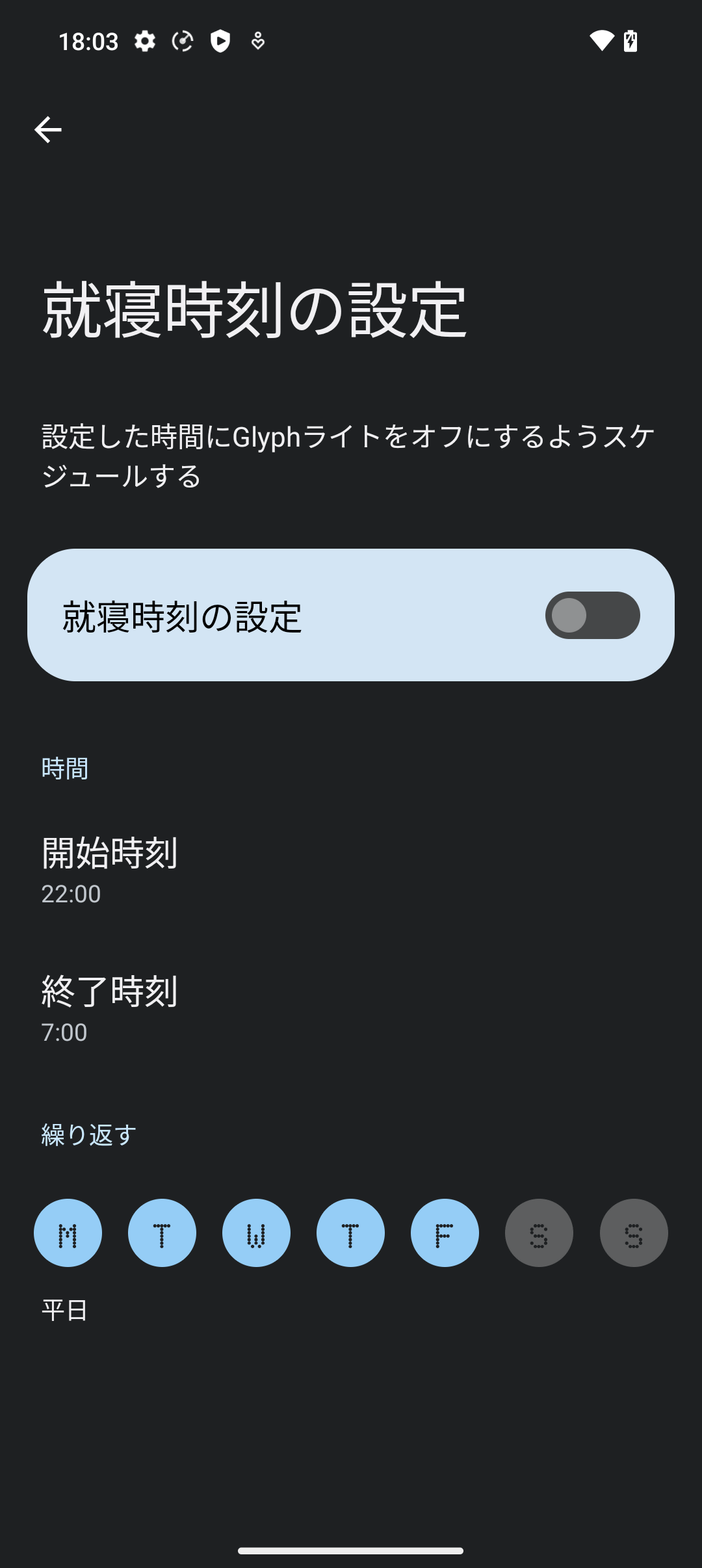Deselect the F chip for Friday
The image size is (702, 1568).
coord(445,1233)
